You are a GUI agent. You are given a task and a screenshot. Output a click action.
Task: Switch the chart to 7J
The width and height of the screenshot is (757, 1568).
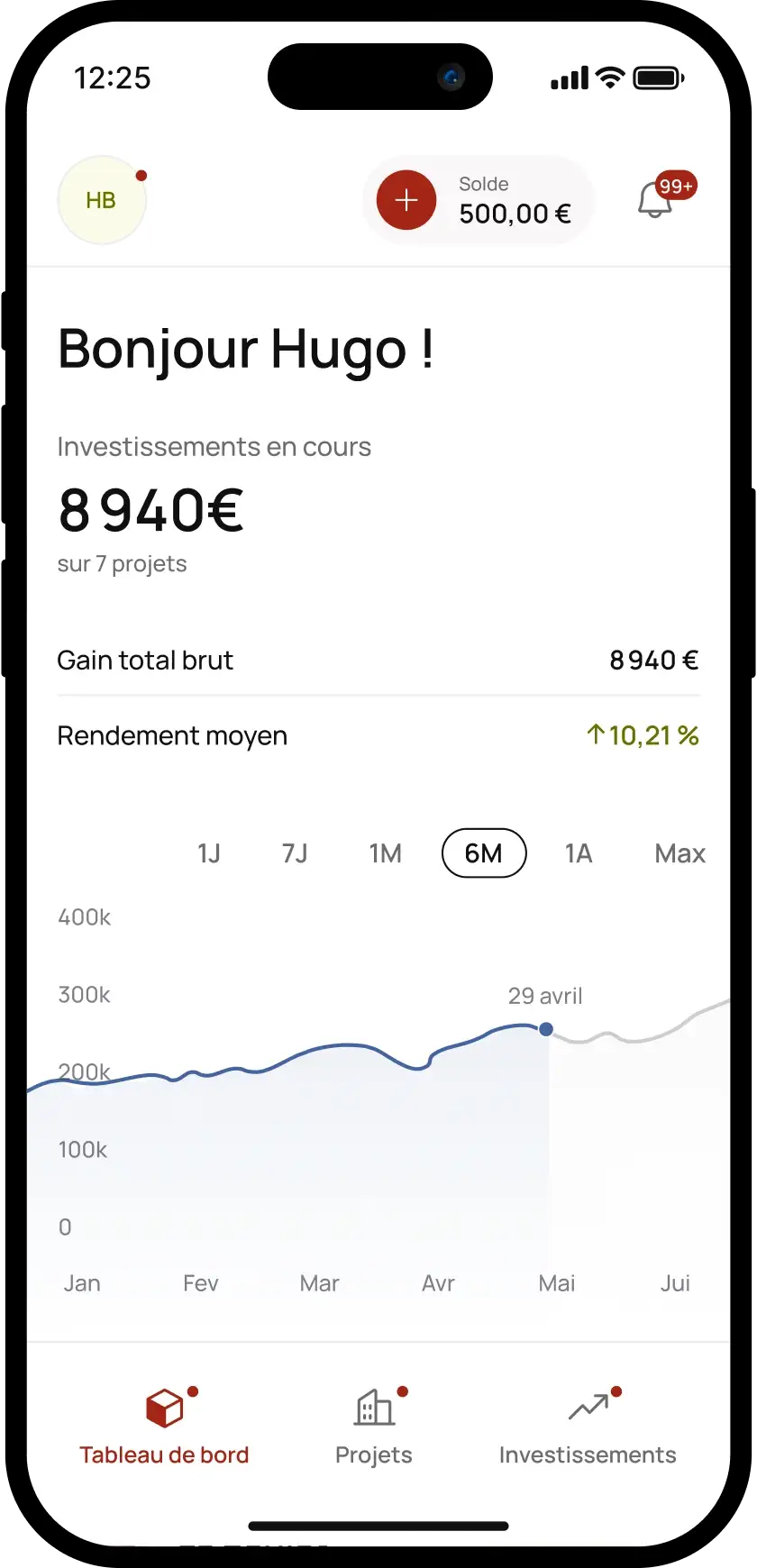pyautogui.click(x=295, y=853)
